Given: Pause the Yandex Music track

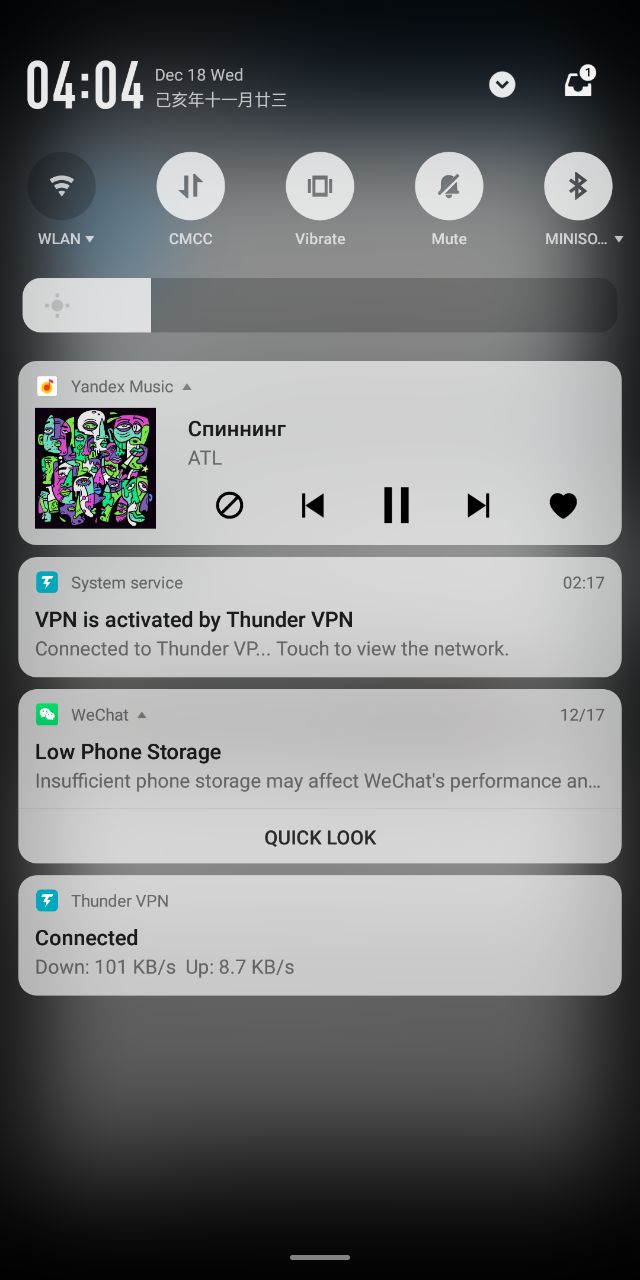Looking at the screenshot, I should pos(397,506).
